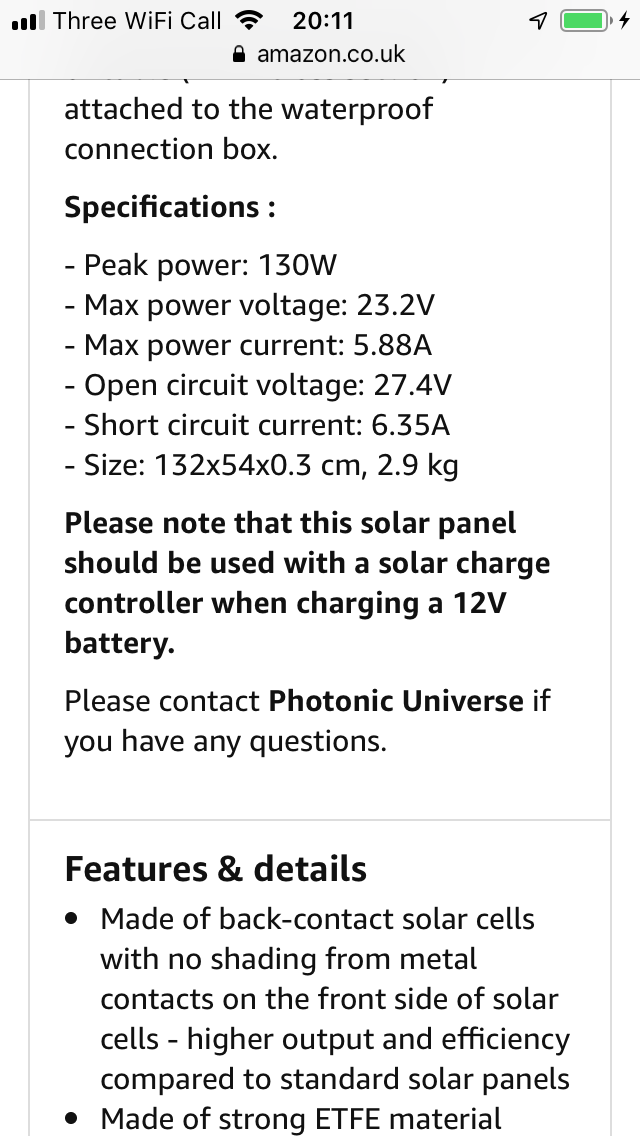Tap the amazon.co.uk address bar

point(319,54)
